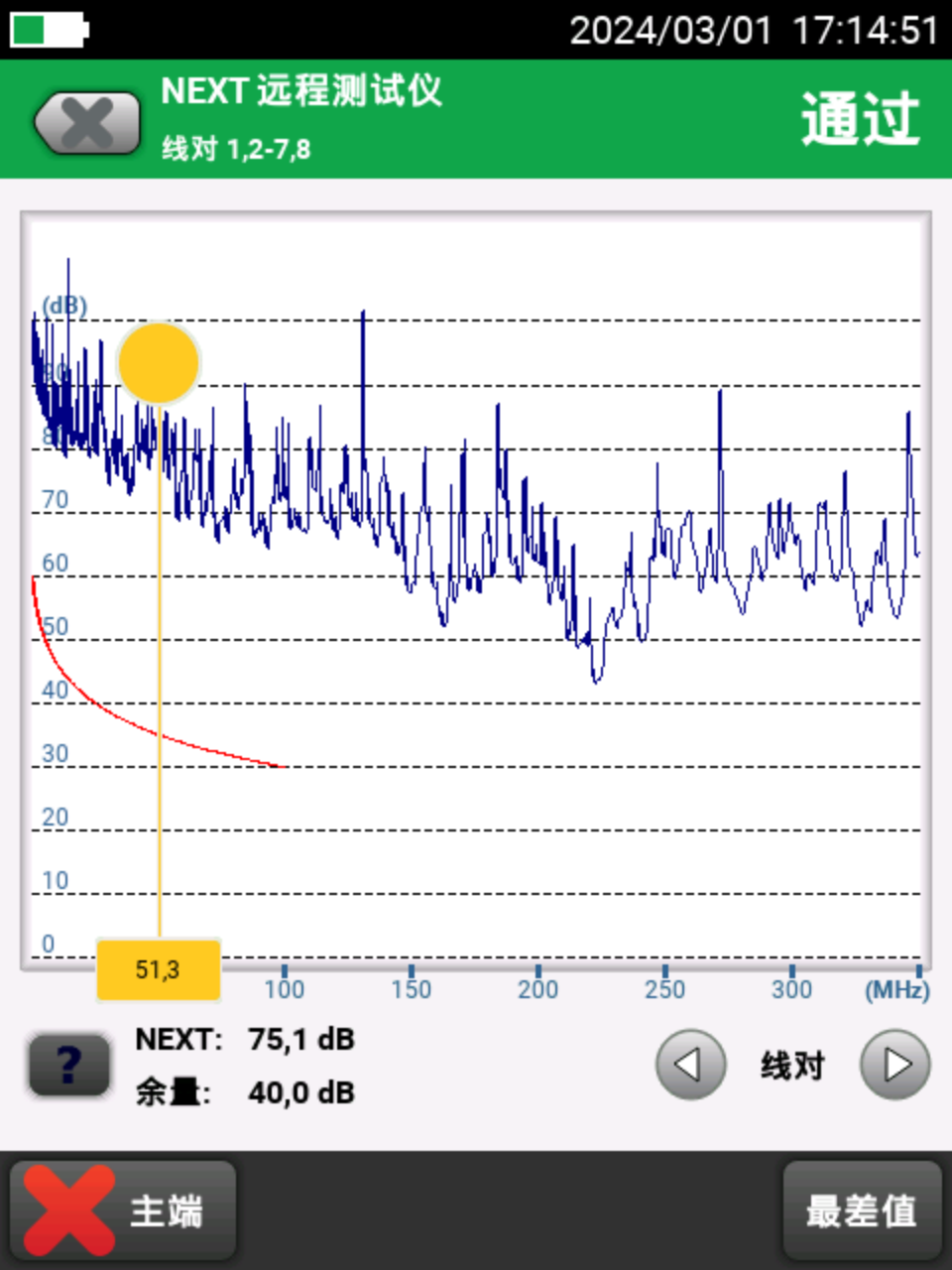
Task: Open the help question mark button
Action: click(68, 1066)
